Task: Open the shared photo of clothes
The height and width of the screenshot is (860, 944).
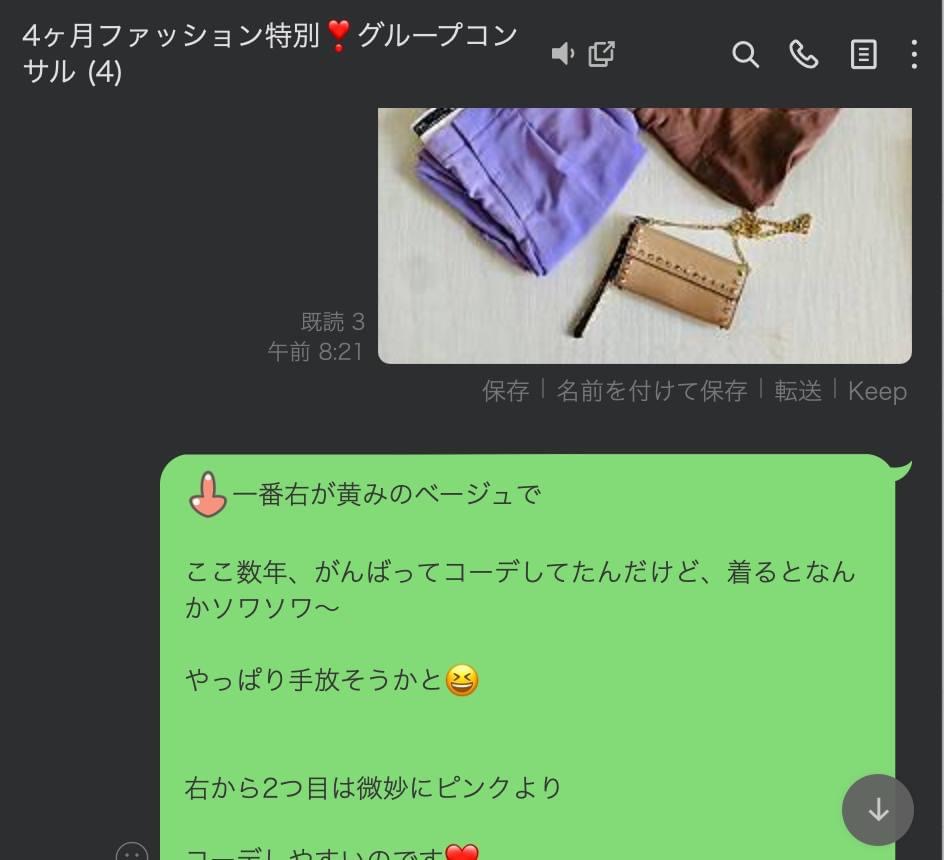Action: 644,235
